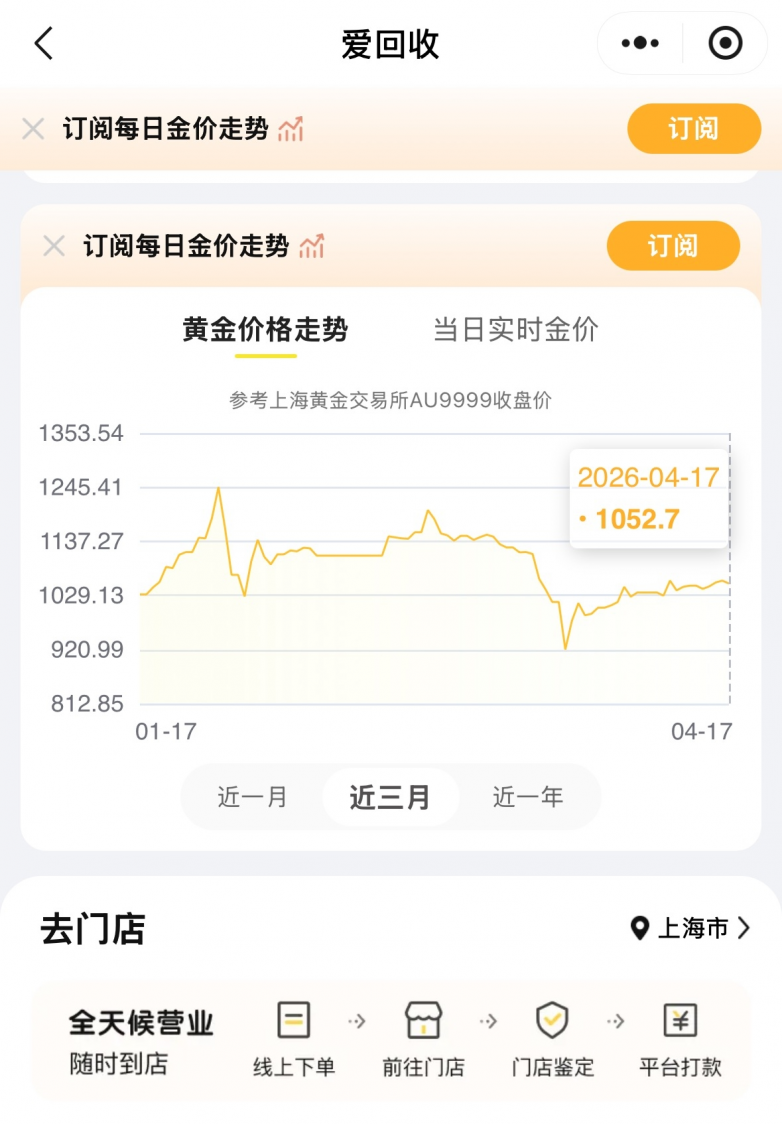Screen dimensions: 782x1124
Task: Select the 黄金价格走势 tab
Action: click(265, 330)
